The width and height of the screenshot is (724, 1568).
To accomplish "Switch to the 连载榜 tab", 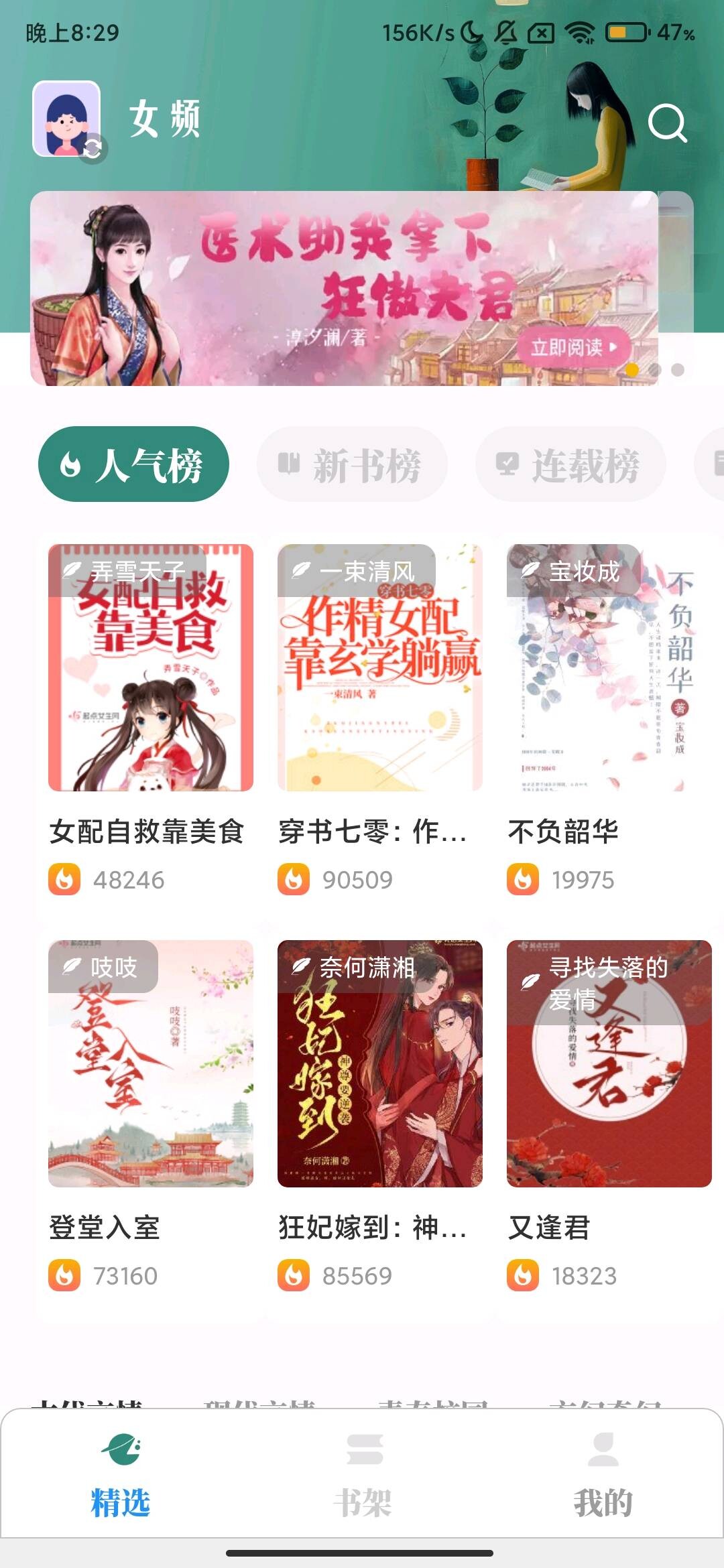I will coord(570,464).
